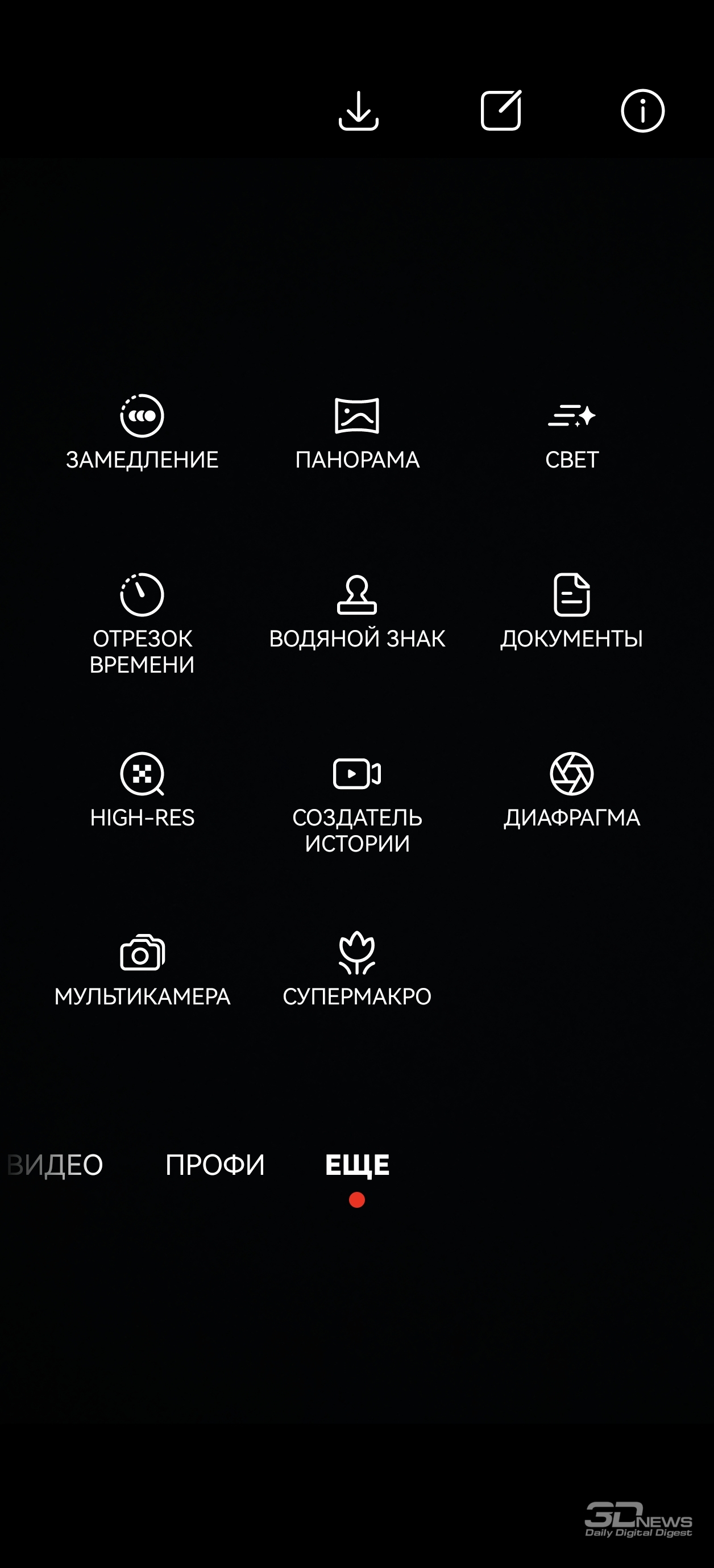Select СУПЕРМАКРО mode
This screenshot has height=1568, width=714.
357,970
